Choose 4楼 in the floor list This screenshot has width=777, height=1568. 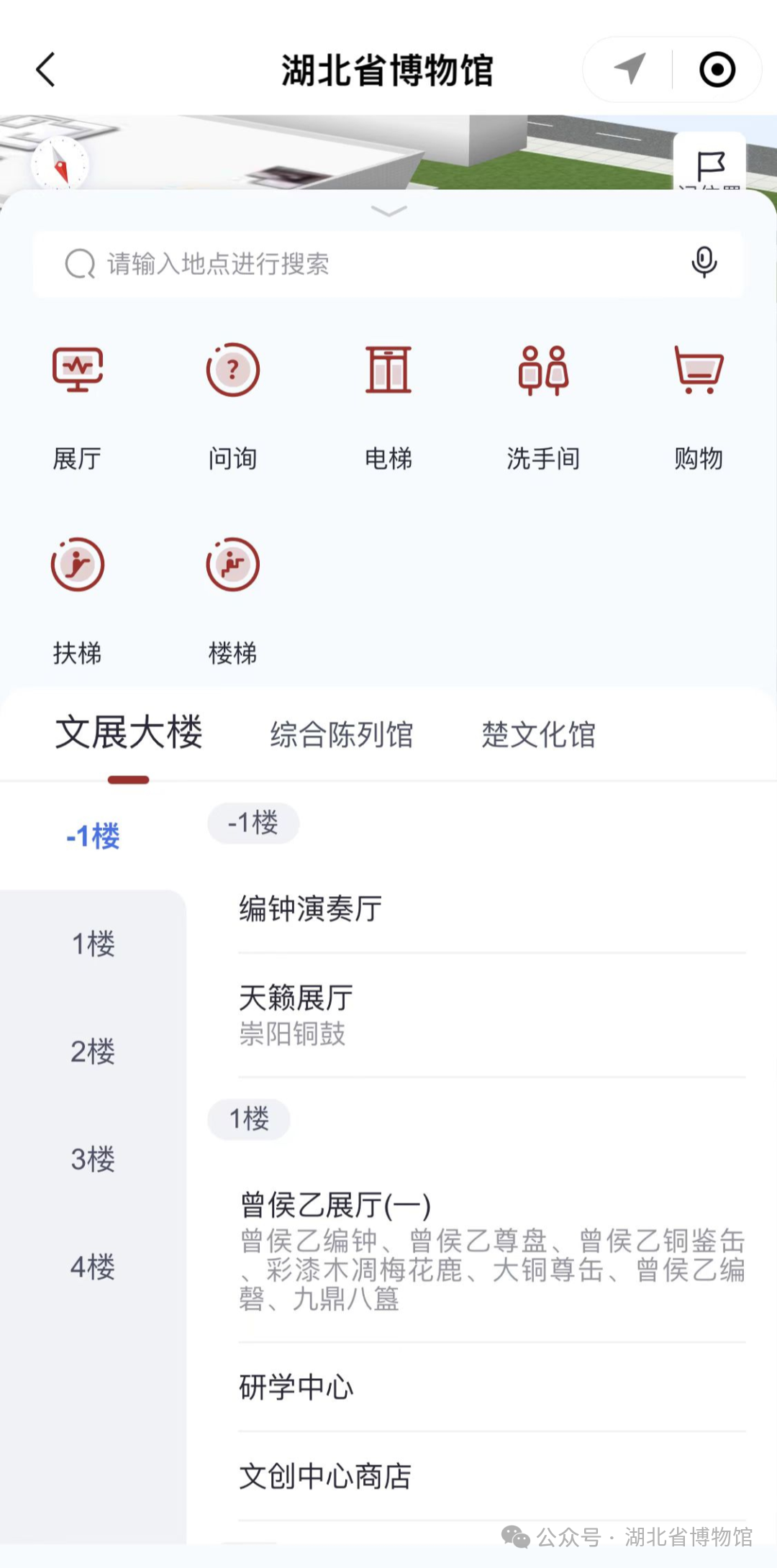coord(93,1267)
